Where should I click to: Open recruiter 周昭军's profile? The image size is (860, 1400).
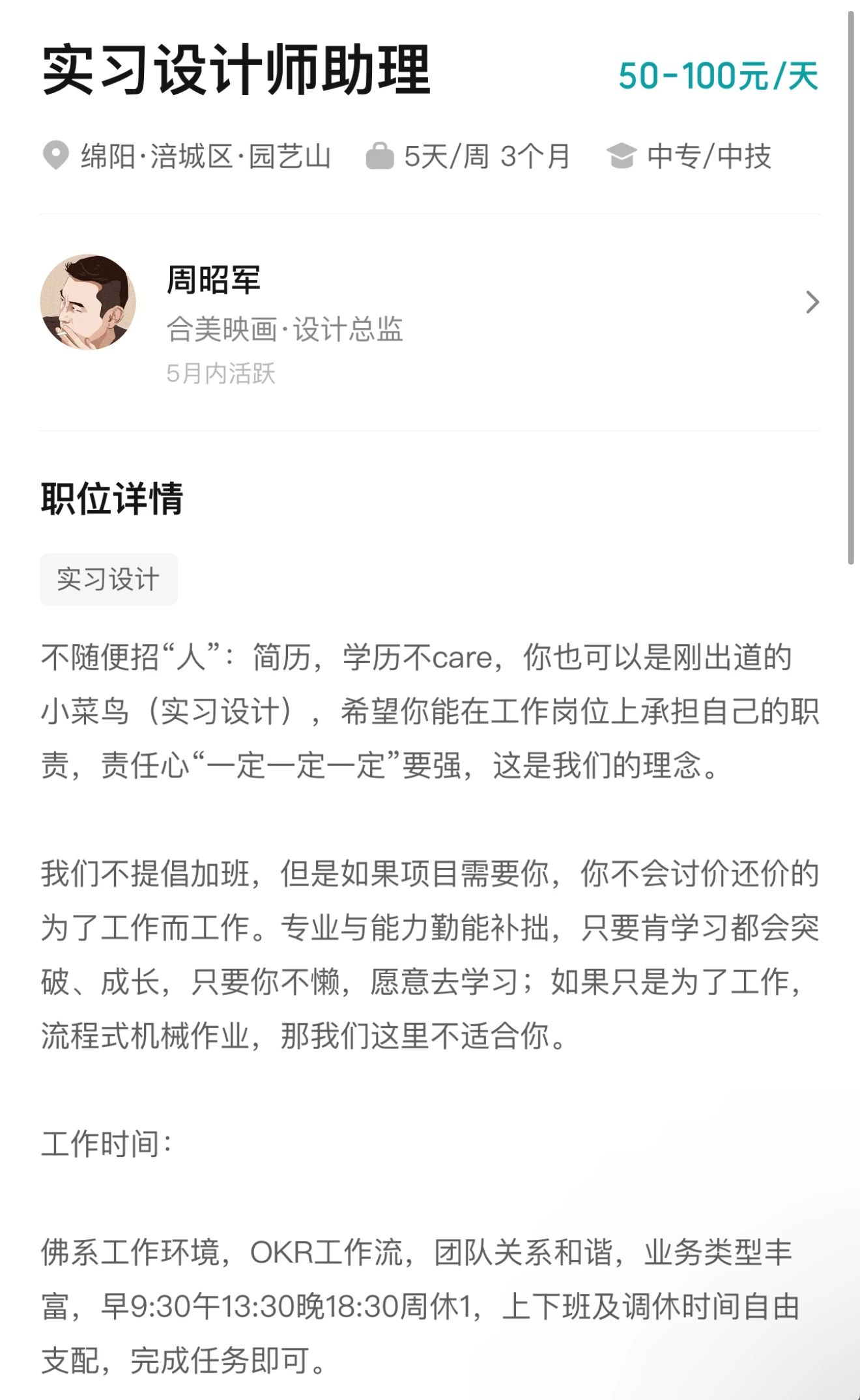429,303
